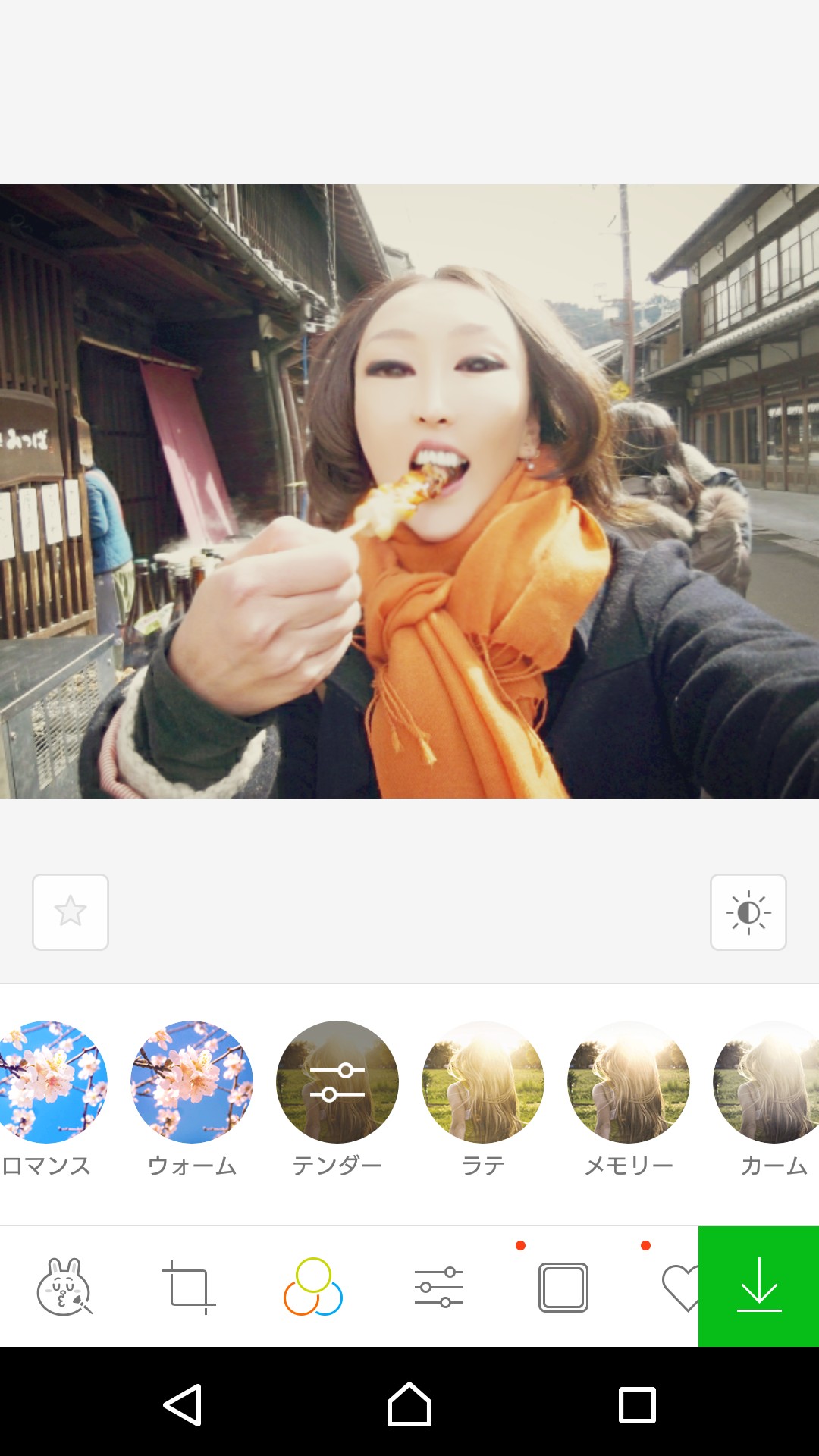Open the frame tool
The image size is (819, 1456).
[563, 1287]
